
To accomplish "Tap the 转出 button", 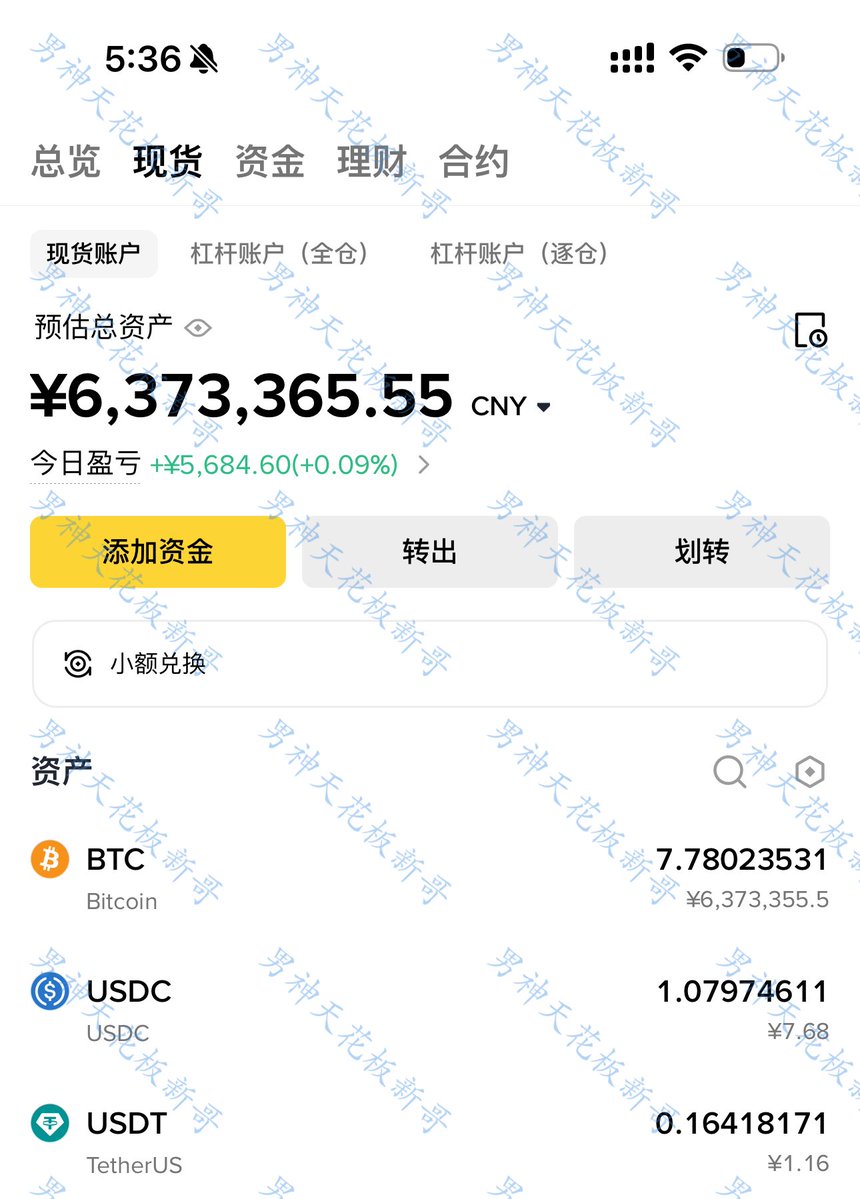I will [x=430, y=551].
